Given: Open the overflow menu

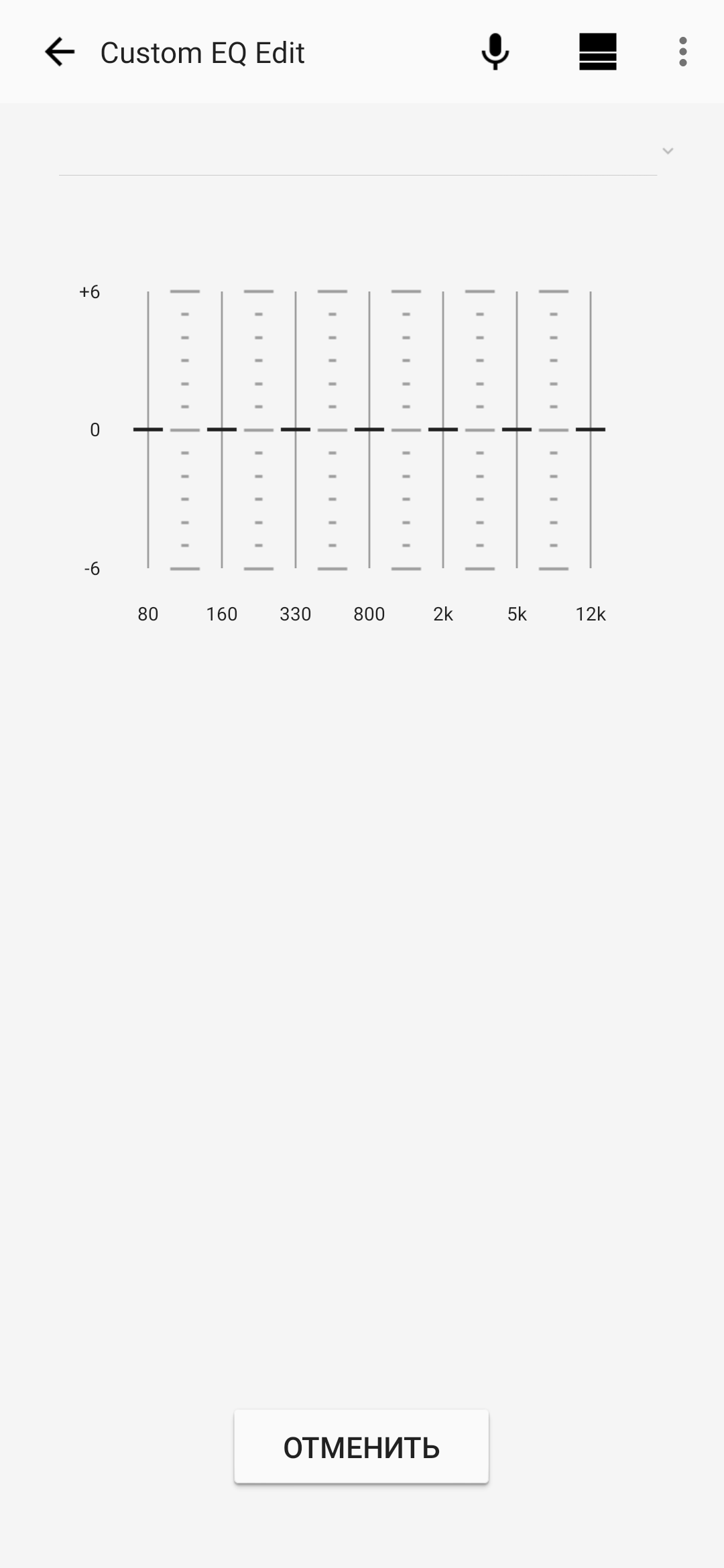Looking at the screenshot, I should [x=682, y=52].
